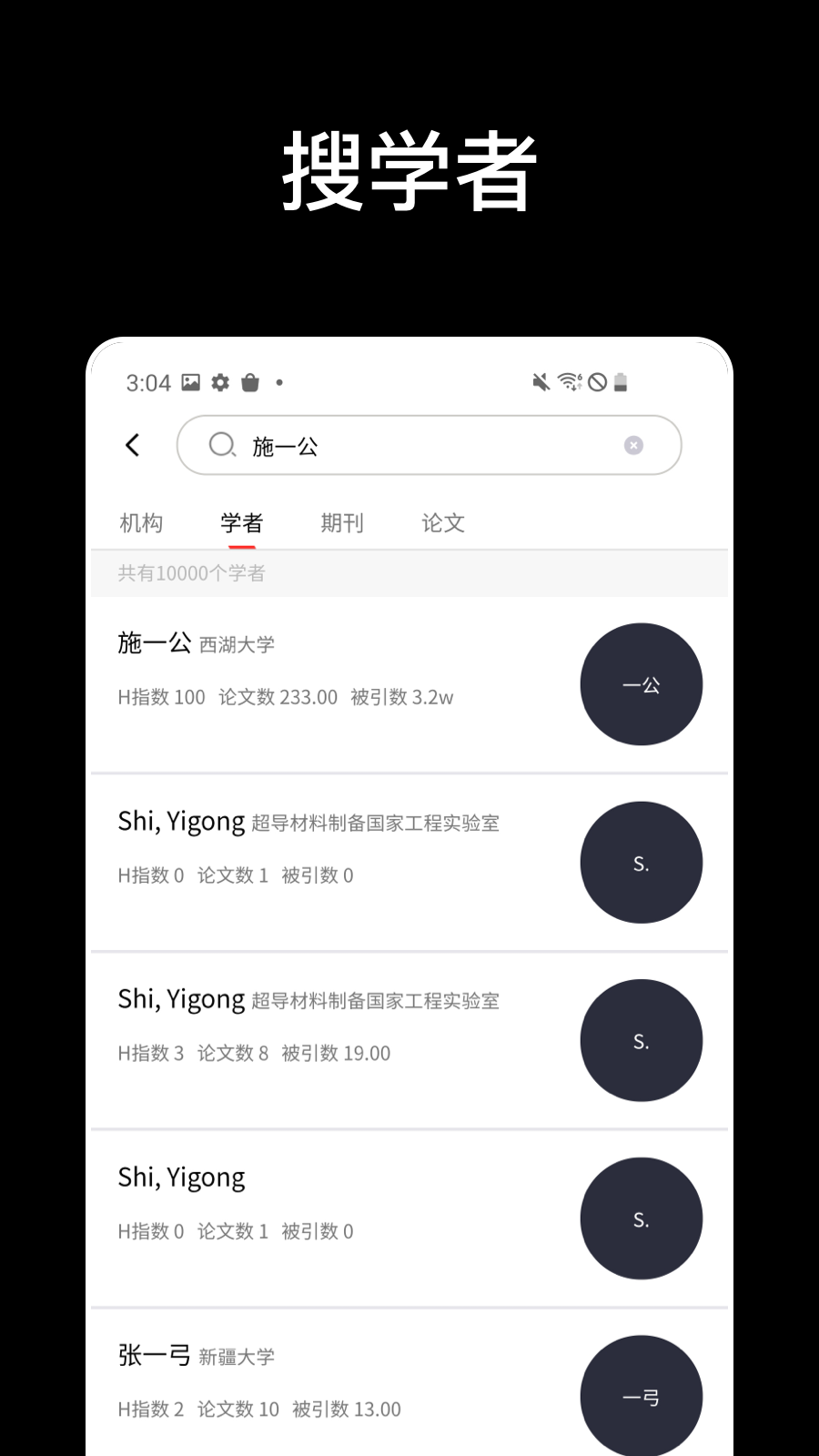Image resolution: width=819 pixels, height=1456 pixels.
Task: Switch to the 论文 tab
Action: (x=442, y=523)
